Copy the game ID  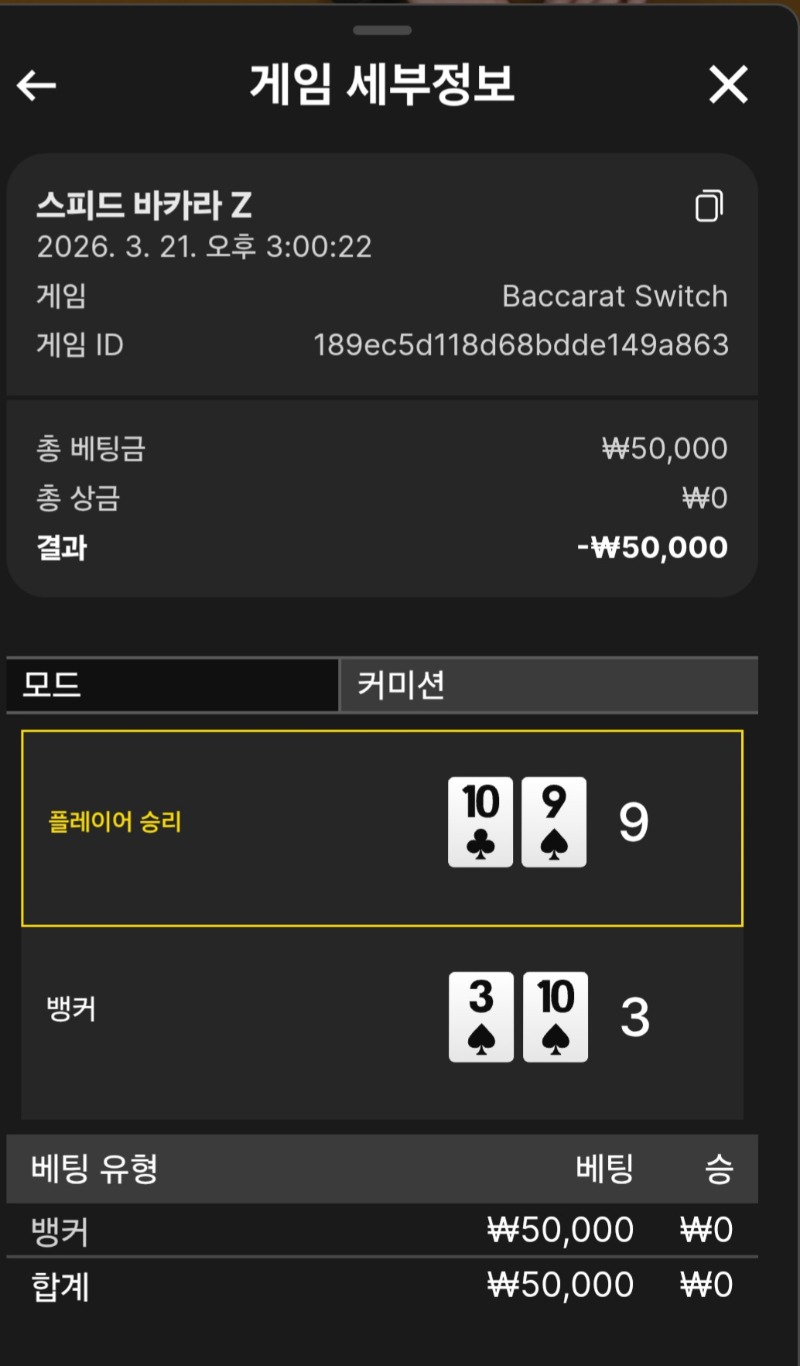(709, 206)
